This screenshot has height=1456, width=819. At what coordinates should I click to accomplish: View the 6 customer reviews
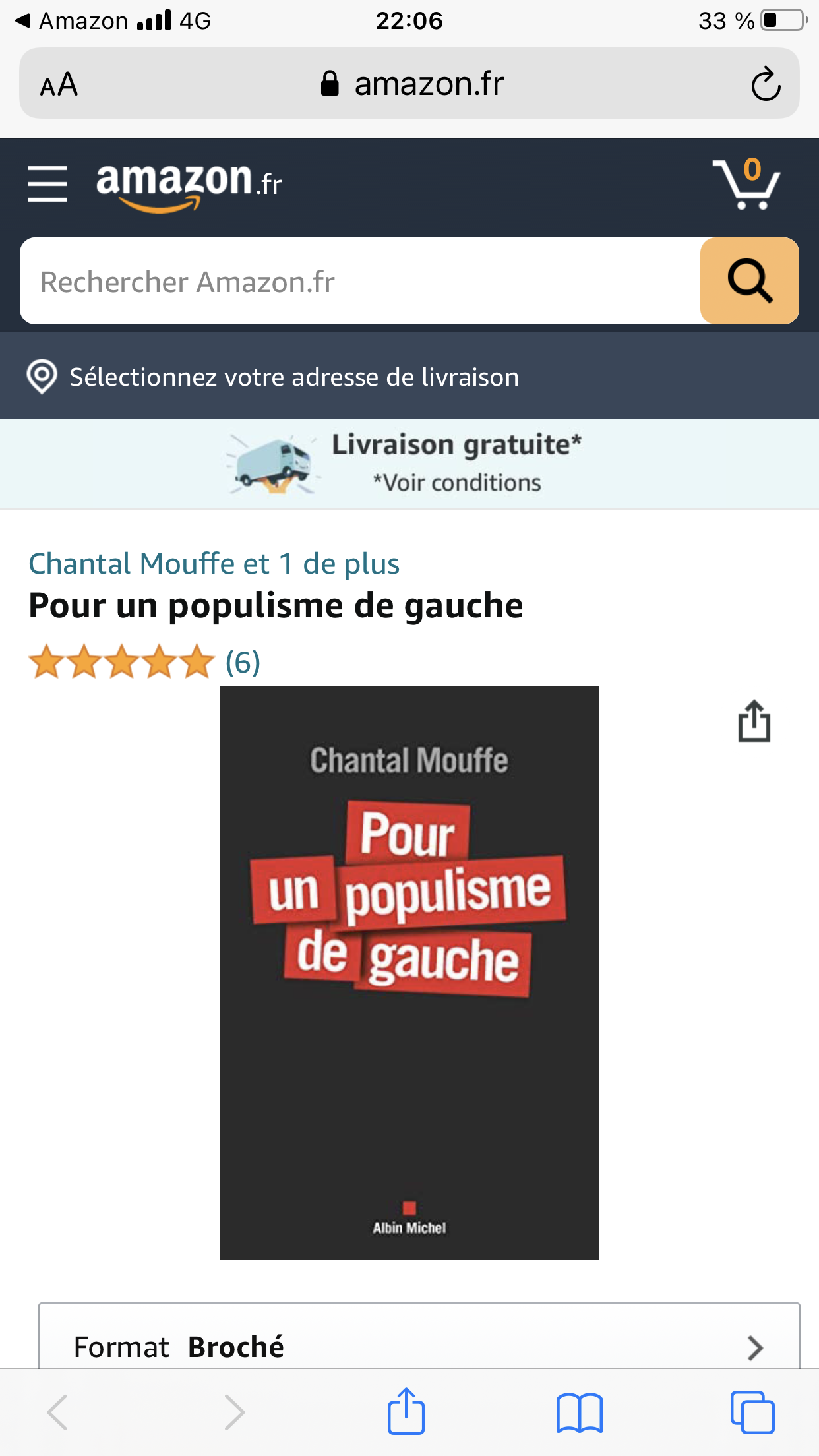(x=243, y=662)
